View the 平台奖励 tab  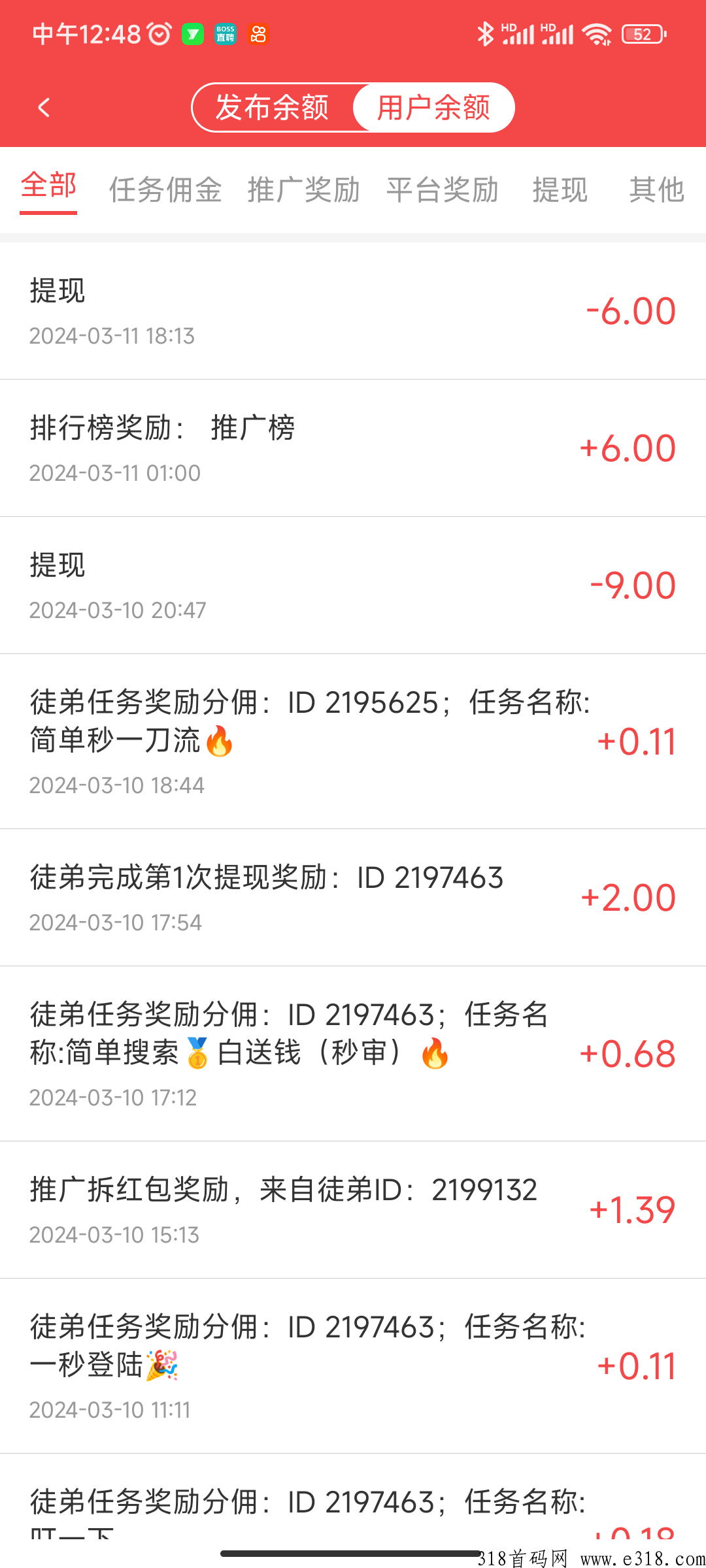tap(443, 190)
